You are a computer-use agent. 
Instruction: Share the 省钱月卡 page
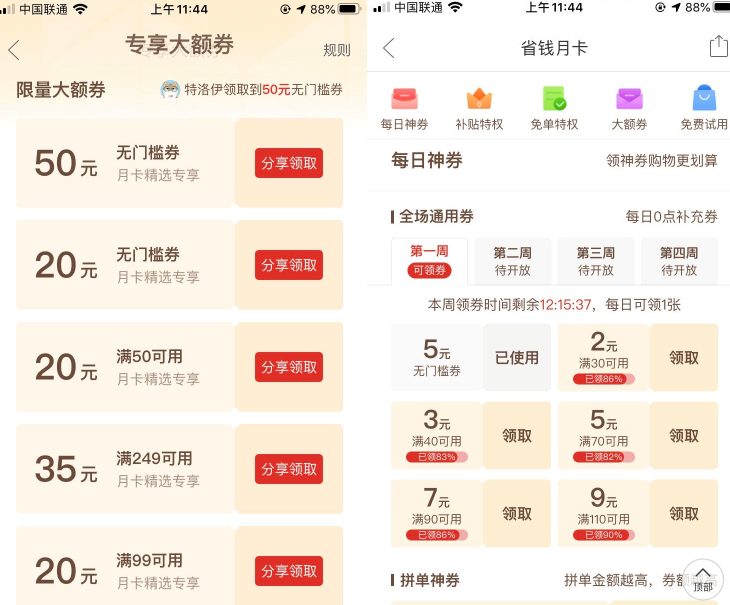718,47
